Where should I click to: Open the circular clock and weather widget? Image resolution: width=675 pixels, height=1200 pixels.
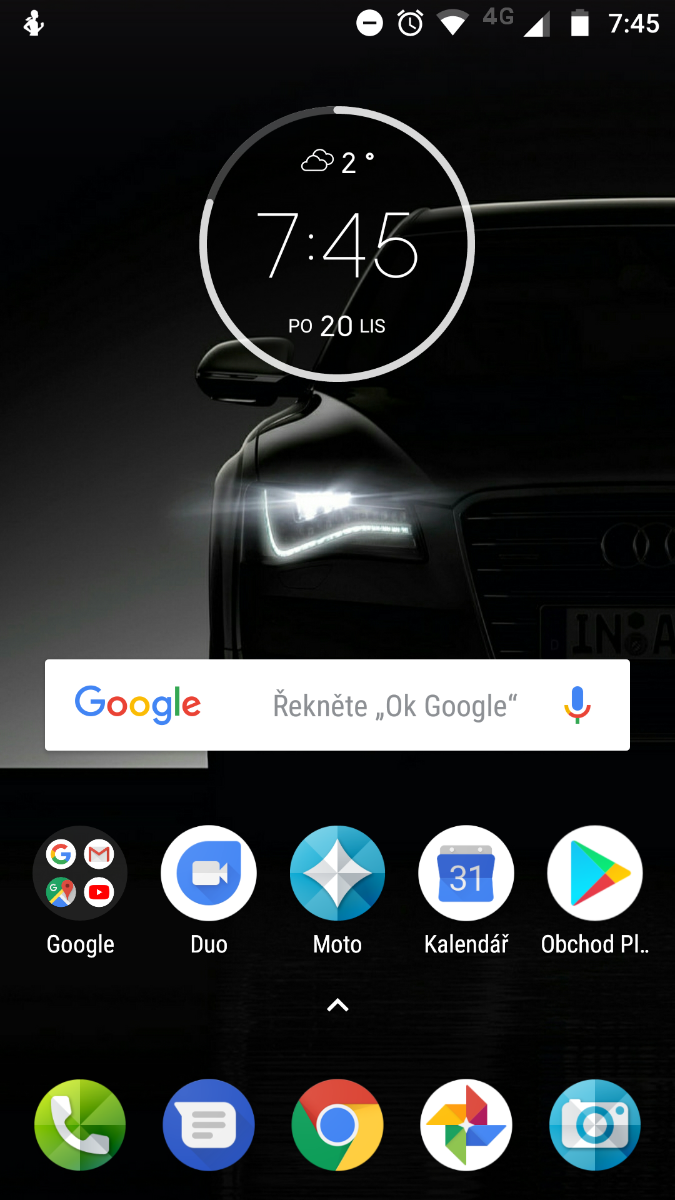pos(337,244)
